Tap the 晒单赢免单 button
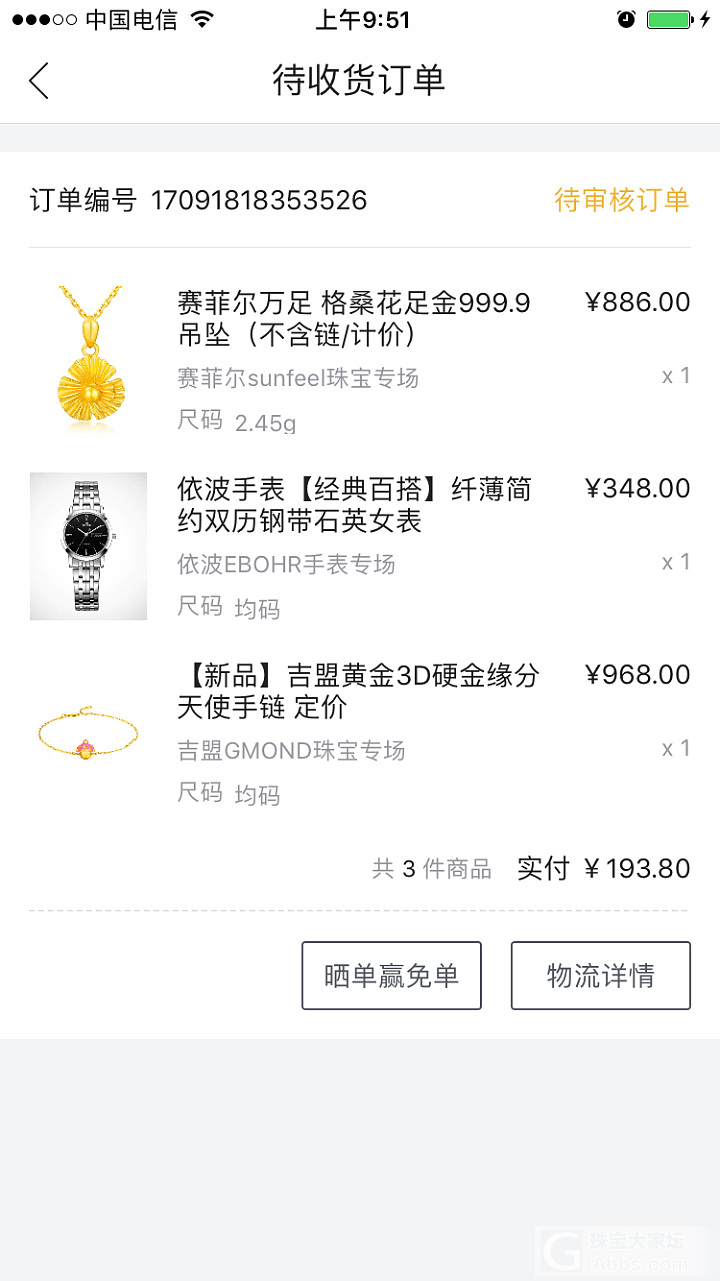 (x=391, y=975)
